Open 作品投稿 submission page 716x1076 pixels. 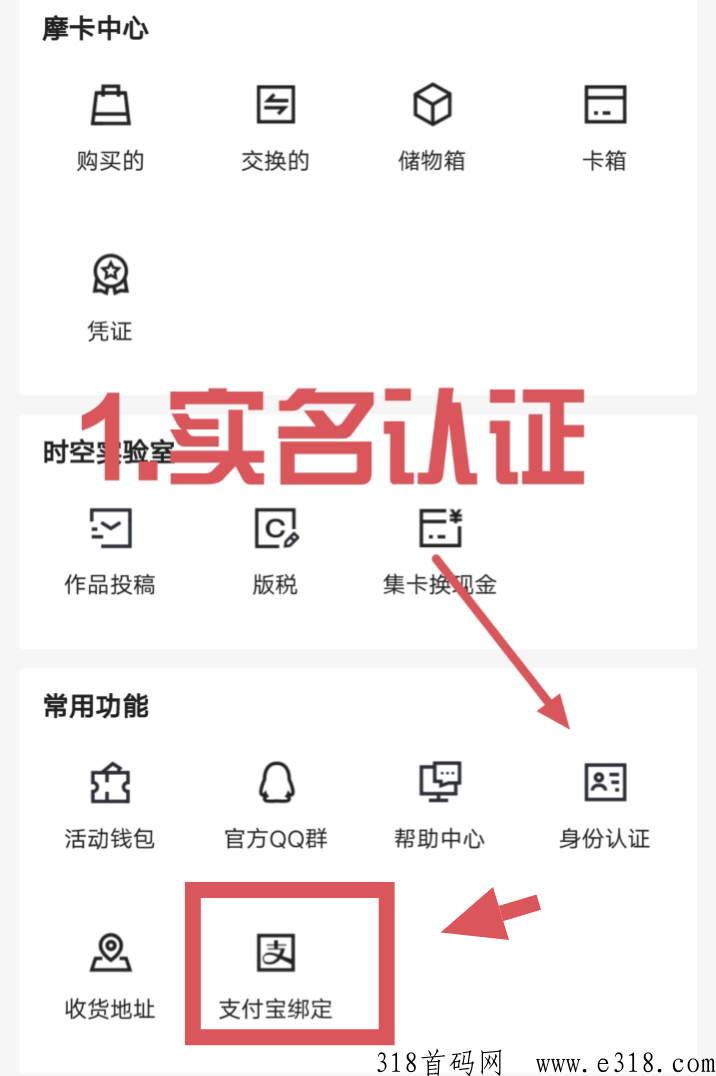110,550
